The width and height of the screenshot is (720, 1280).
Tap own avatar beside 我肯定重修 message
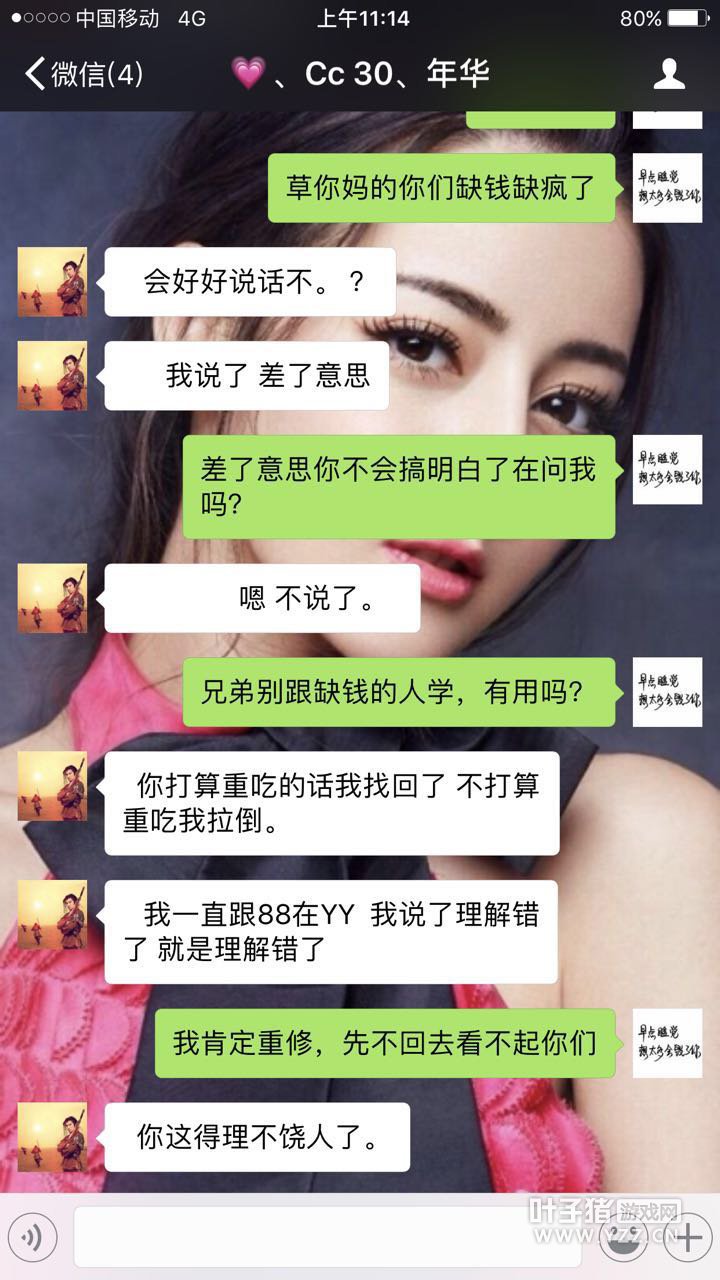pyautogui.click(x=667, y=1043)
